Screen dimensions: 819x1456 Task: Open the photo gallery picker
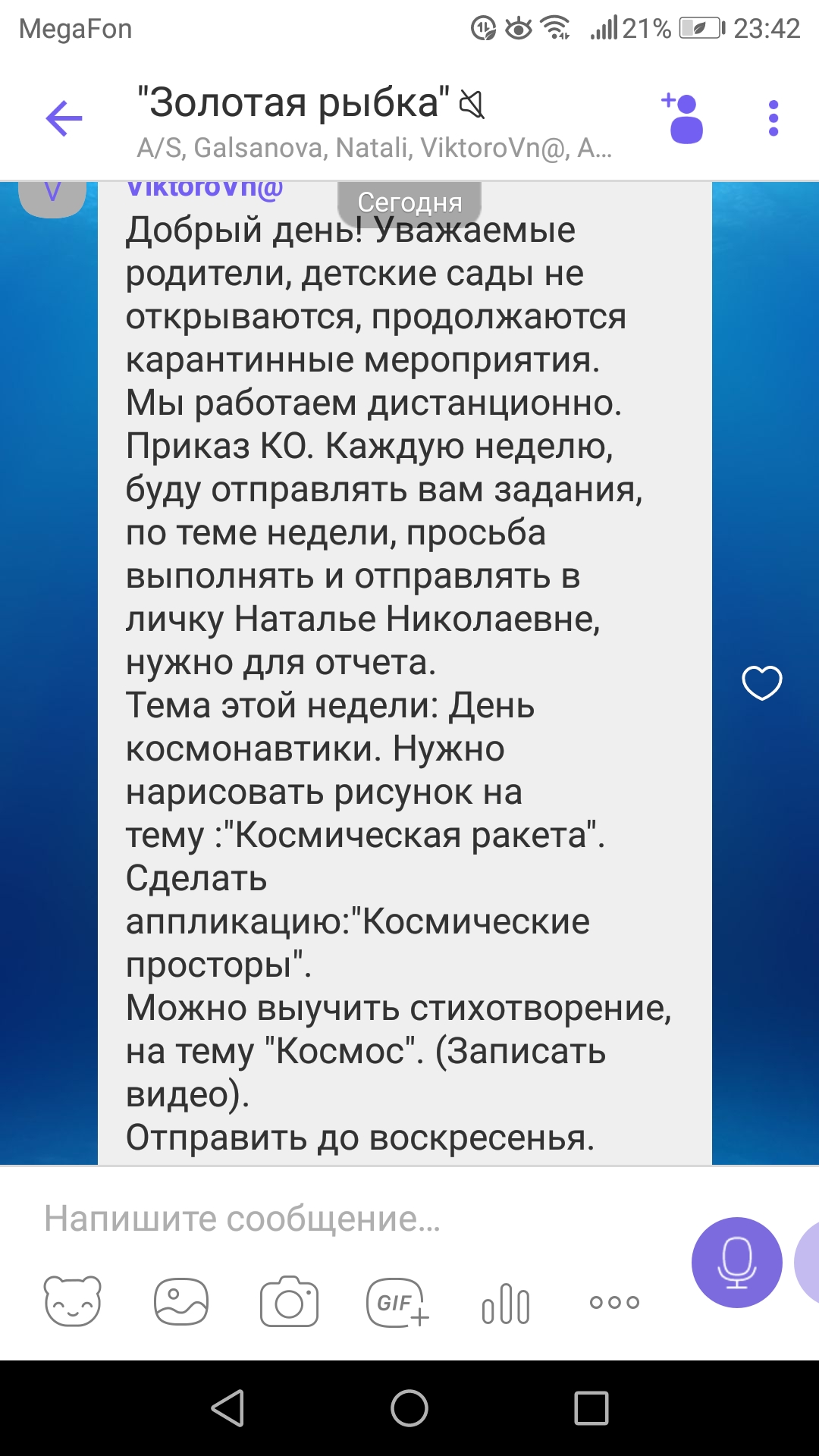[181, 1301]
